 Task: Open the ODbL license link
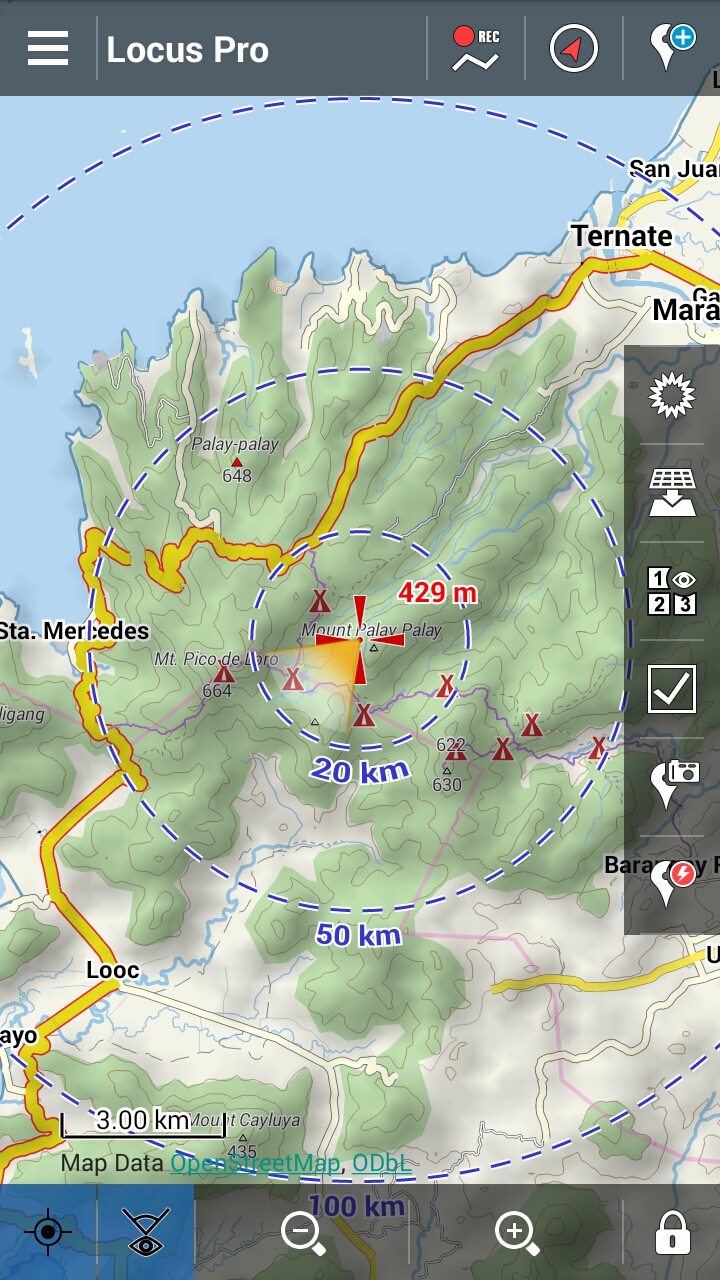[381, 1163]
